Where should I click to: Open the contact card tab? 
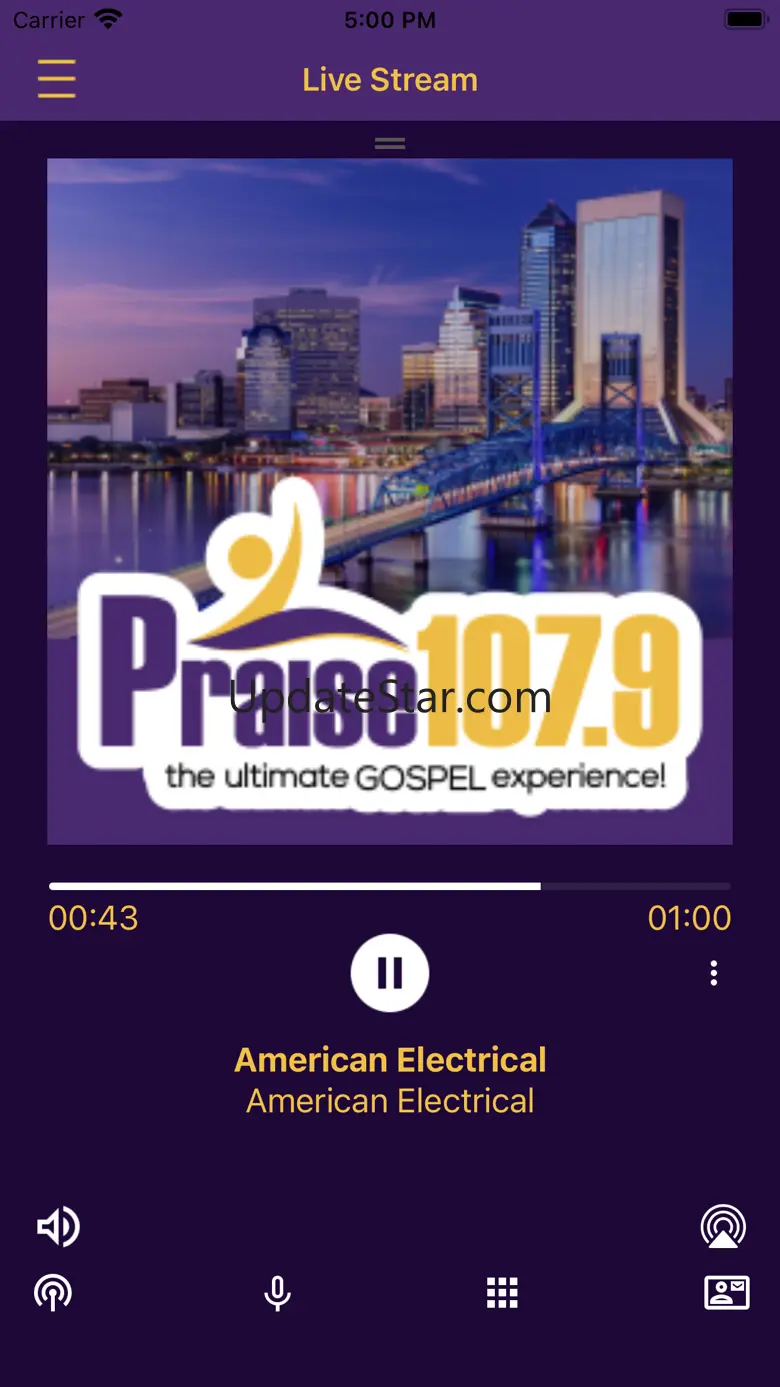727,1293
